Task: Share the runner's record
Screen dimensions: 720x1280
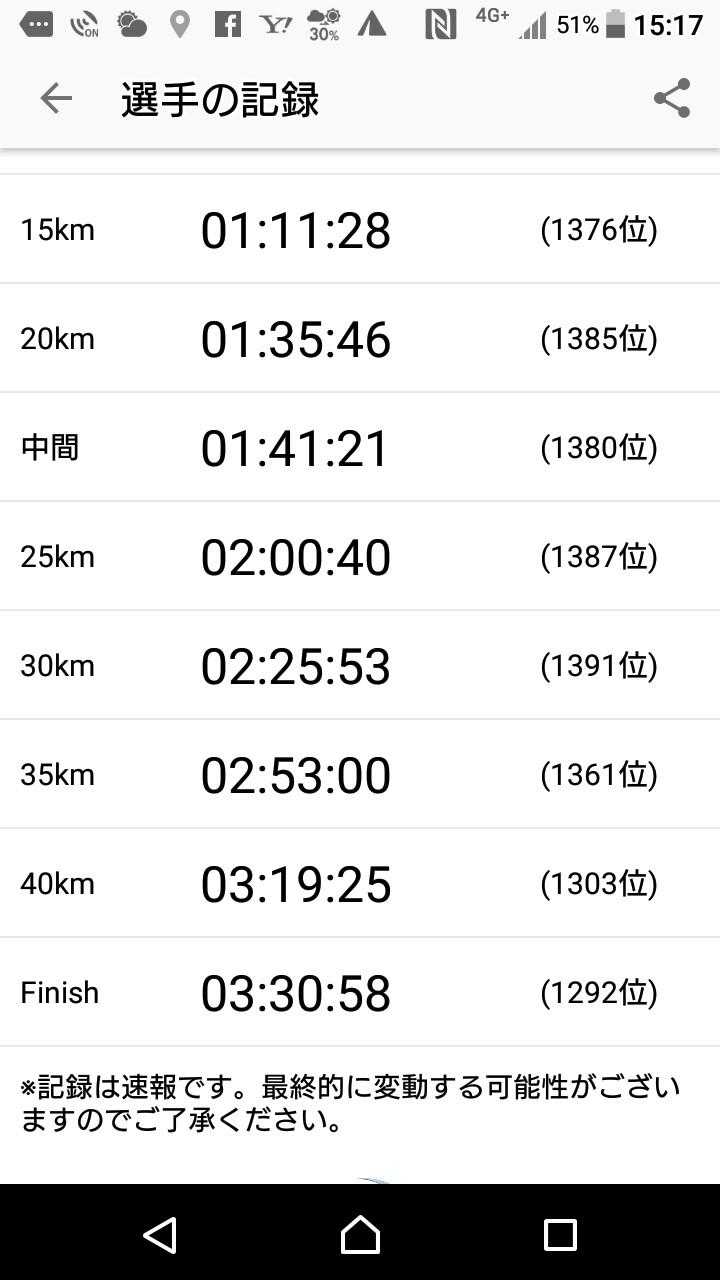Action: tap(672, 98)
